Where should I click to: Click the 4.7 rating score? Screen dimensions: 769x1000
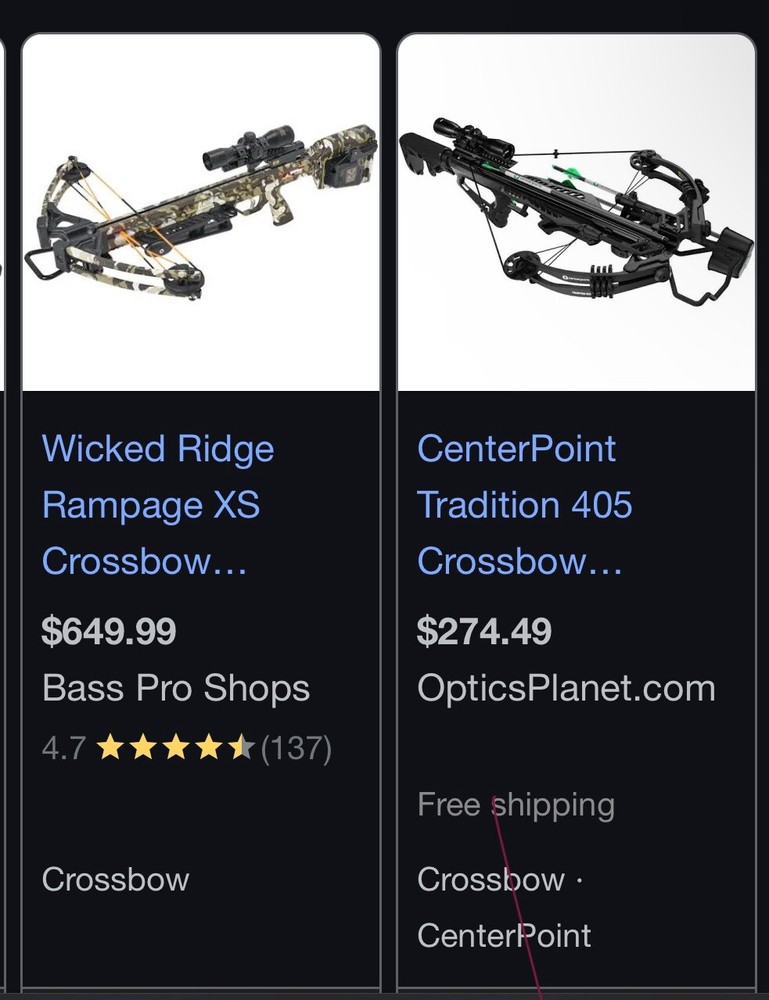[x=62, y=746]
